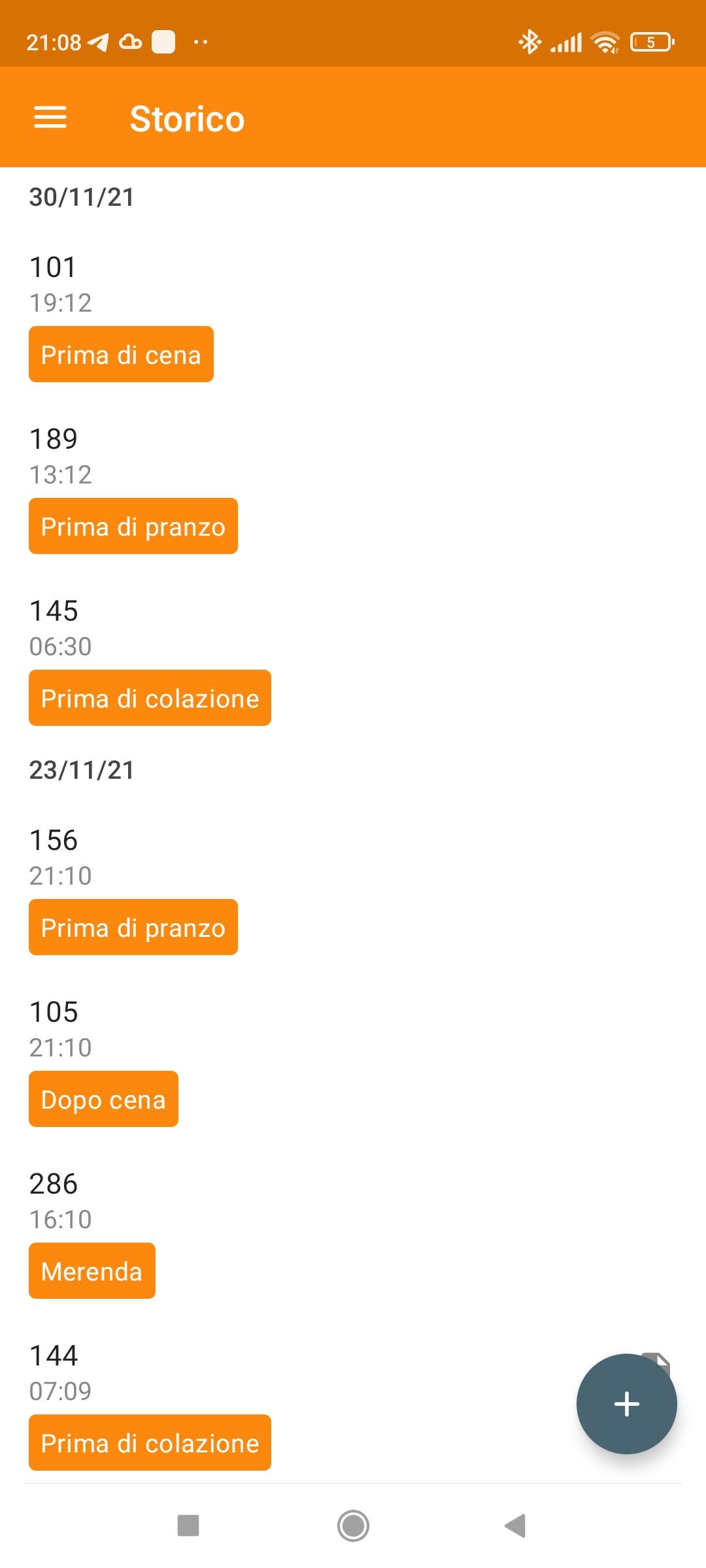Viewport: 706px width, 1568px height.
Task: Go back with the system back button
Action: click(x=515, y=1526)
